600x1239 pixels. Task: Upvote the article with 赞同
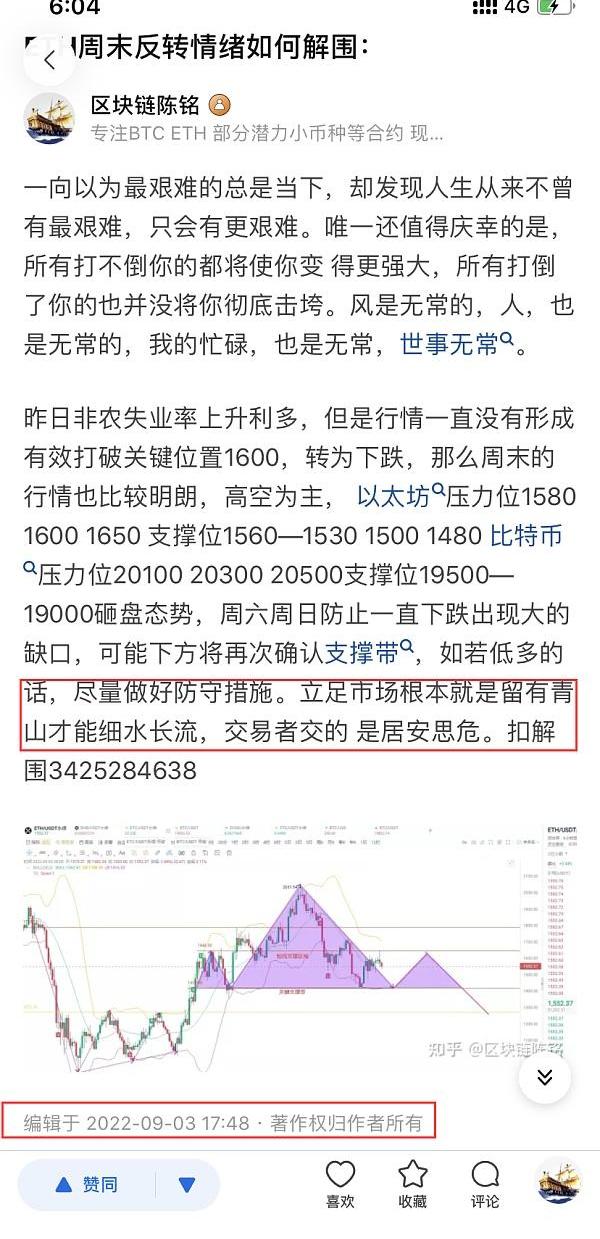[87, 1185]
